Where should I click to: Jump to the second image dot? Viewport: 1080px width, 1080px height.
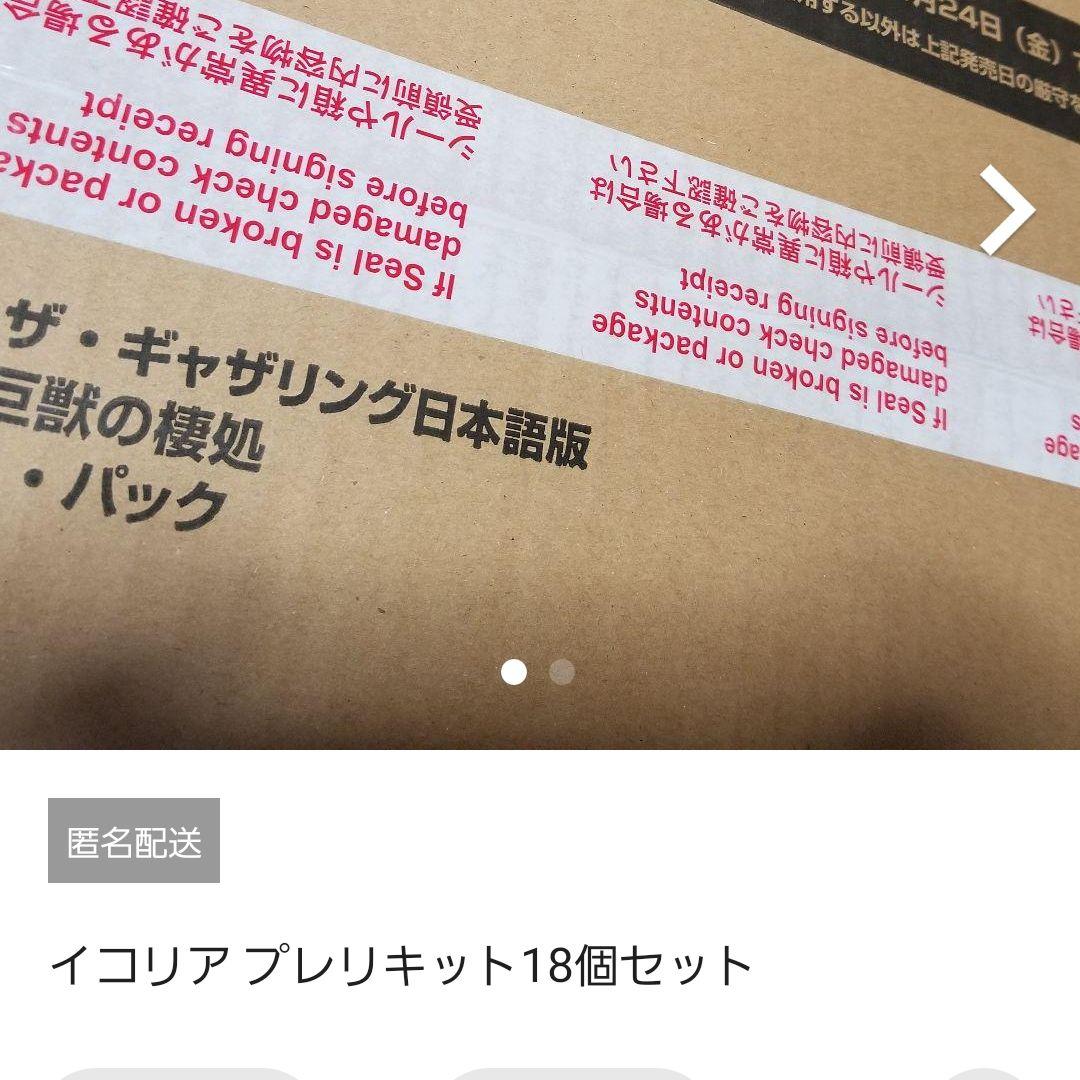pyautogui.click(x=562, y=672)
